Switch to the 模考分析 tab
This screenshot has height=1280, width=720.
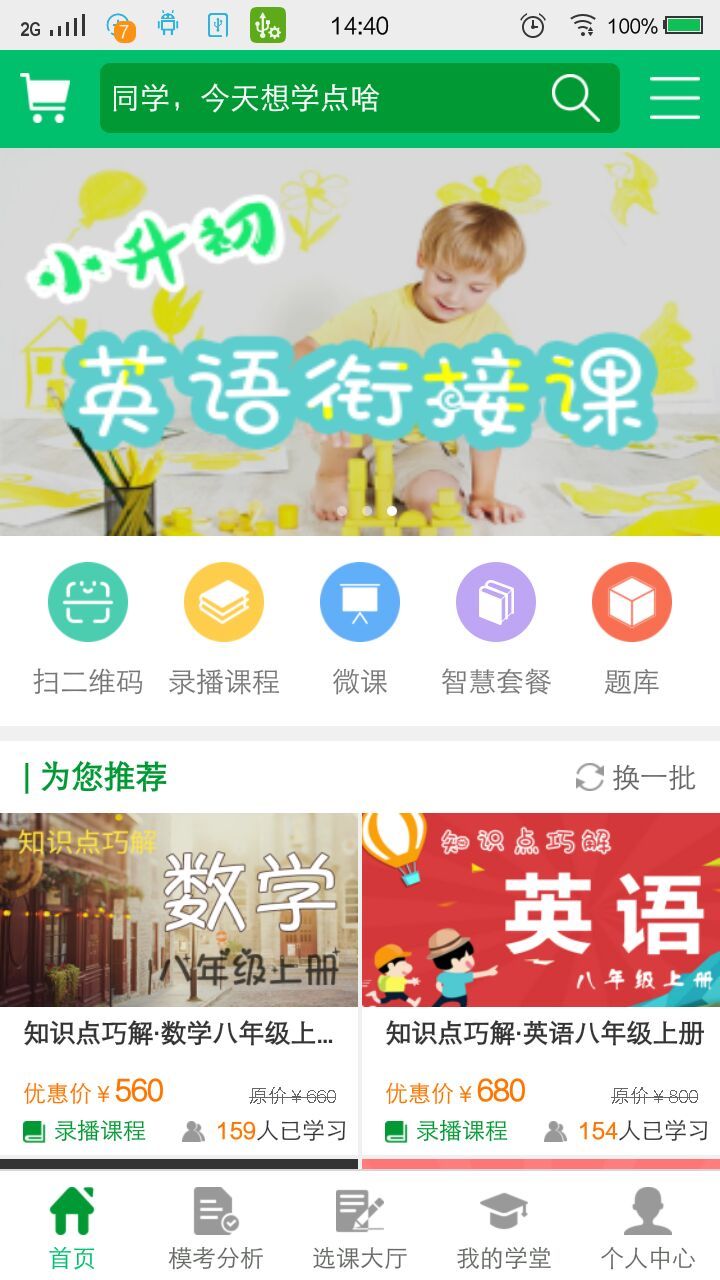click(x=216, y=1228)
